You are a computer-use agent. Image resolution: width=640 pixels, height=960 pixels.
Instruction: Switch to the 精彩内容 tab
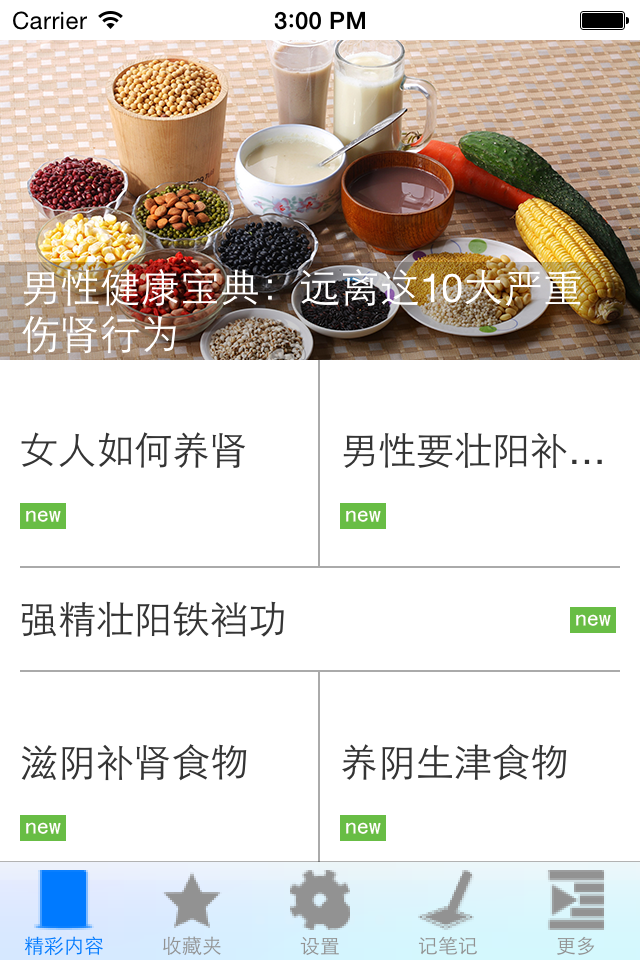coord(64,912)
